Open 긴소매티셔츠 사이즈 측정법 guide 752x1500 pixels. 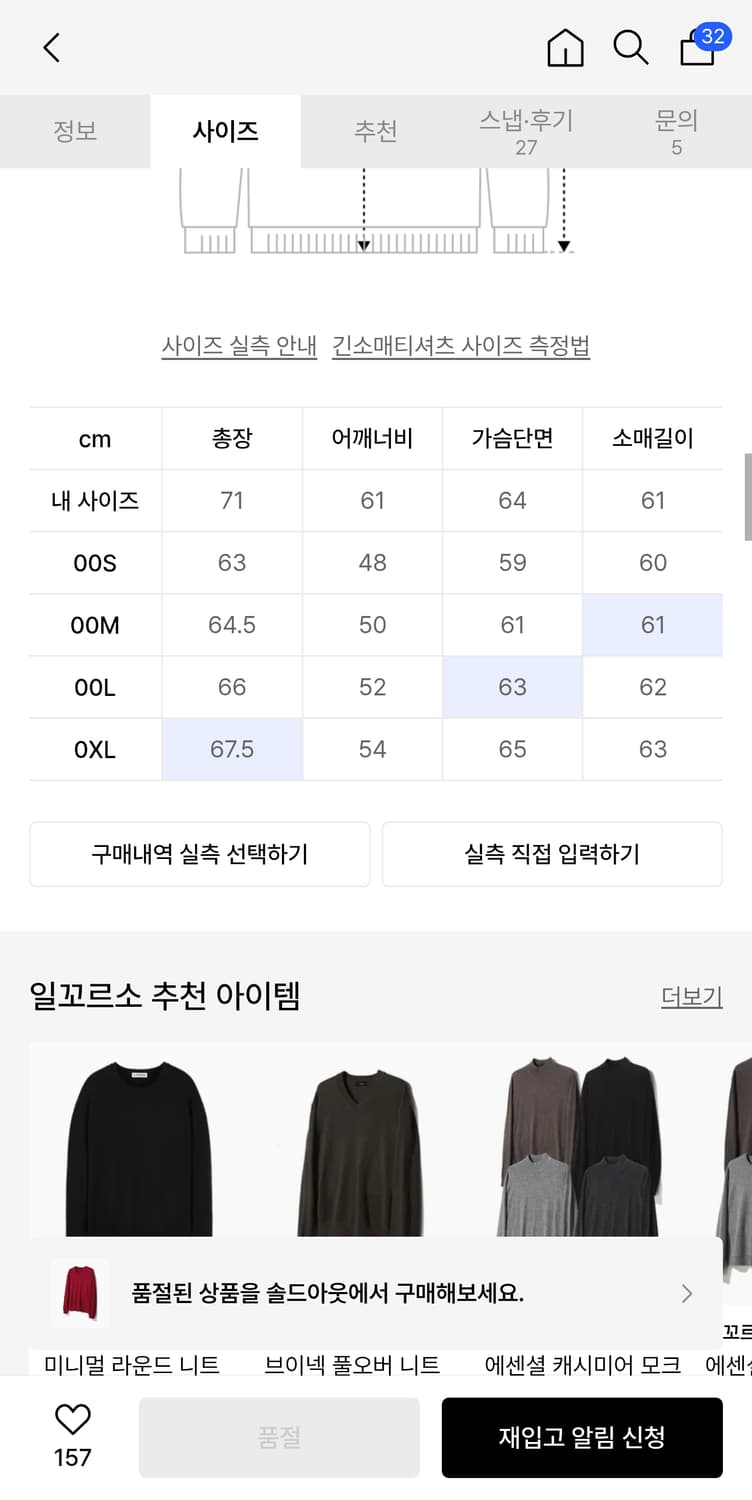[461, 346]
